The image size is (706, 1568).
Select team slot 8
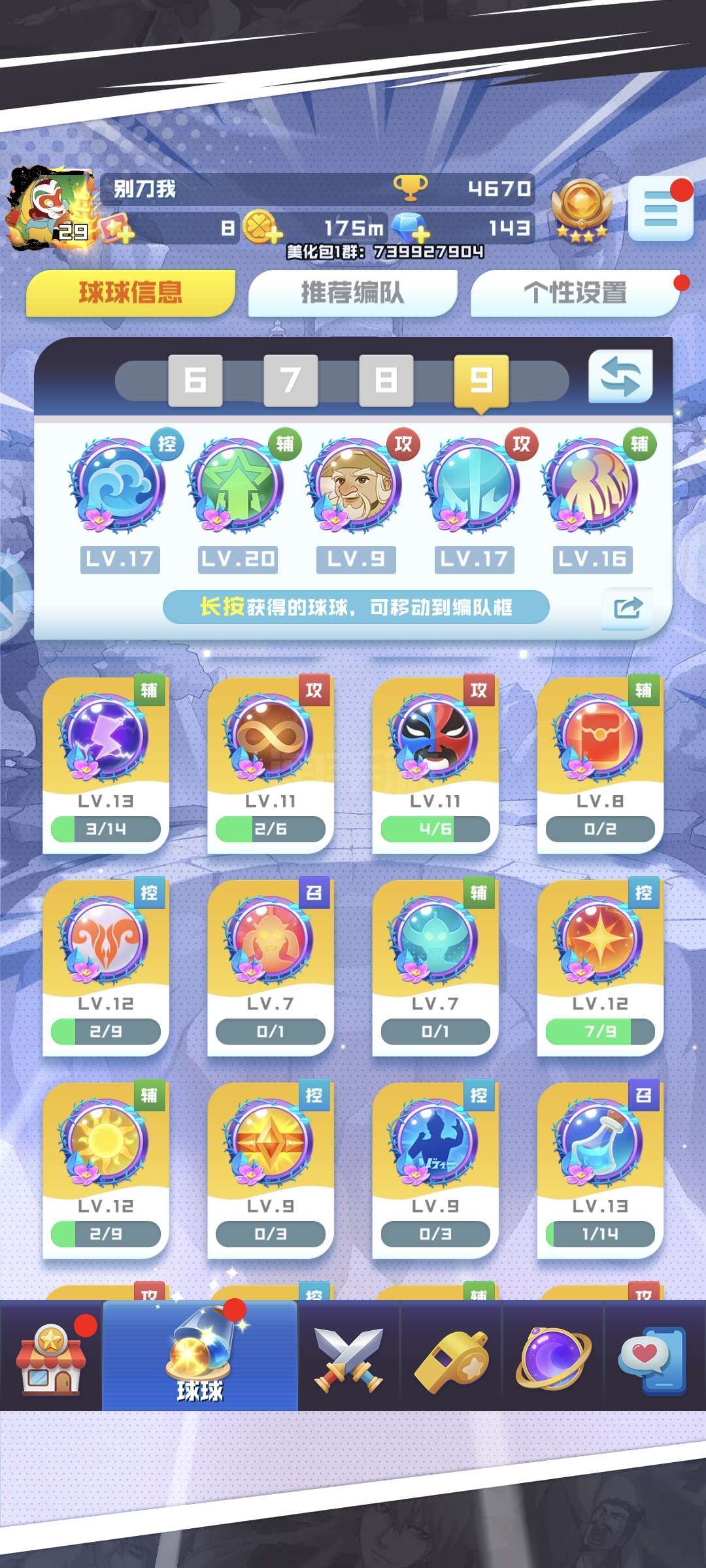[x=386, y=380]
